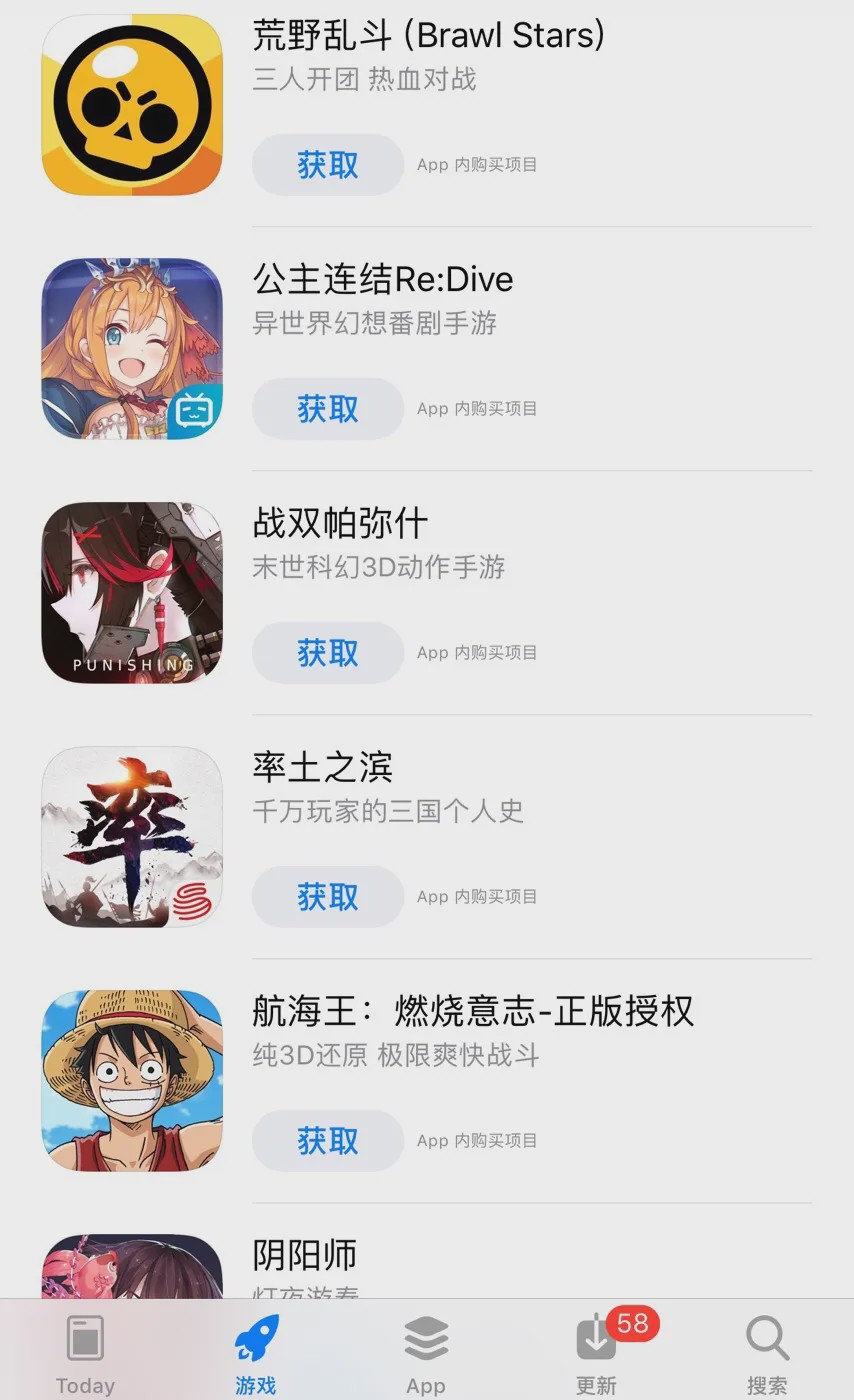
Task: Go to the App tab
Action: click(x=425, y=1356)
